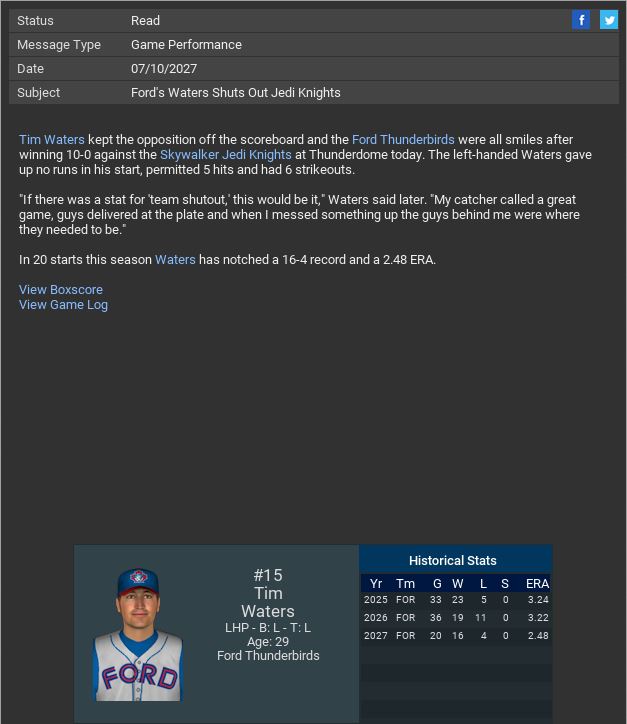The height and width of the screenshot is (724, 627).
Task: View Boxscore for this game
Action: pyautogui.click(x=61, y=290)
